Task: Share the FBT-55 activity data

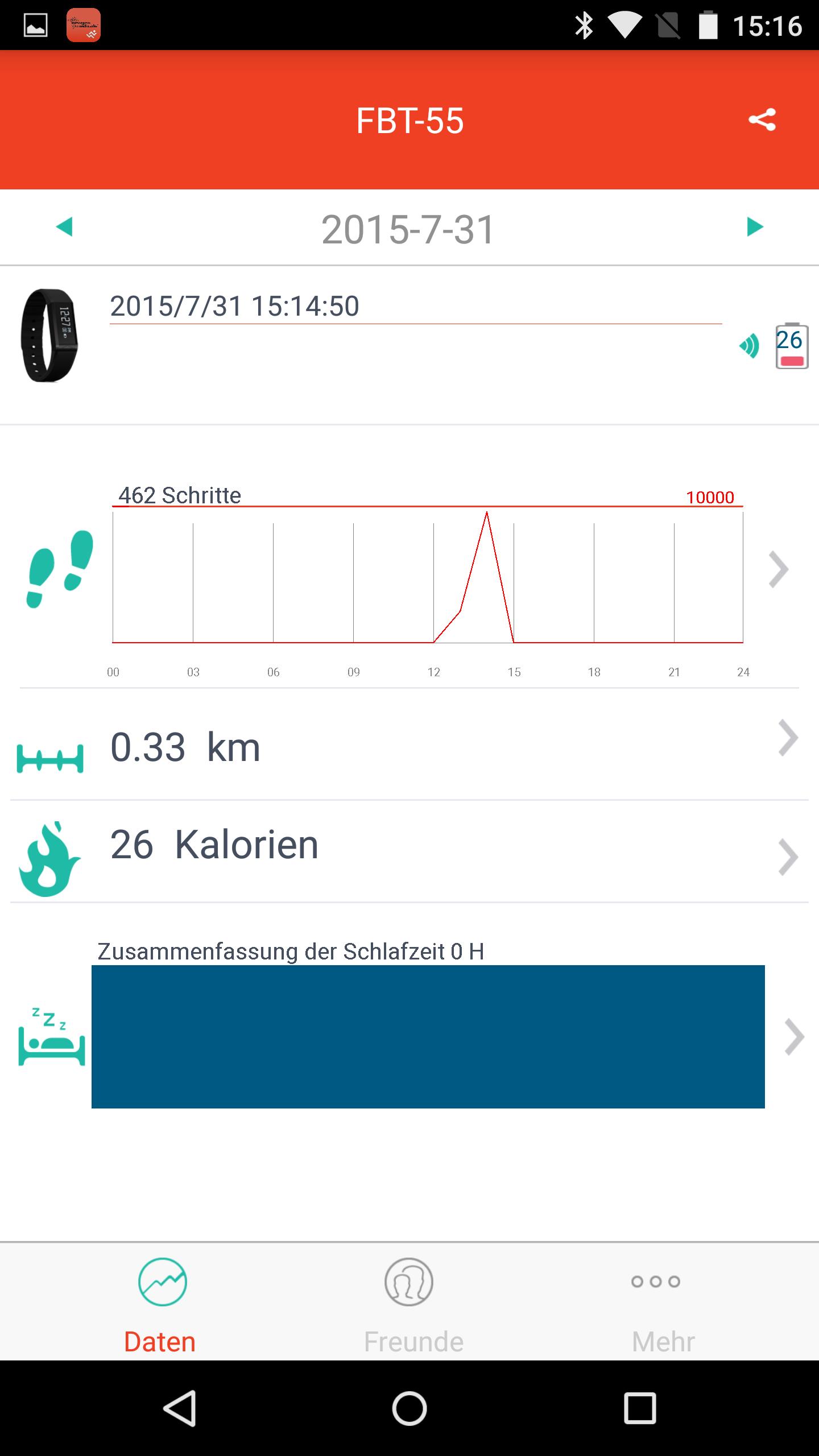Action: [762, 120]
